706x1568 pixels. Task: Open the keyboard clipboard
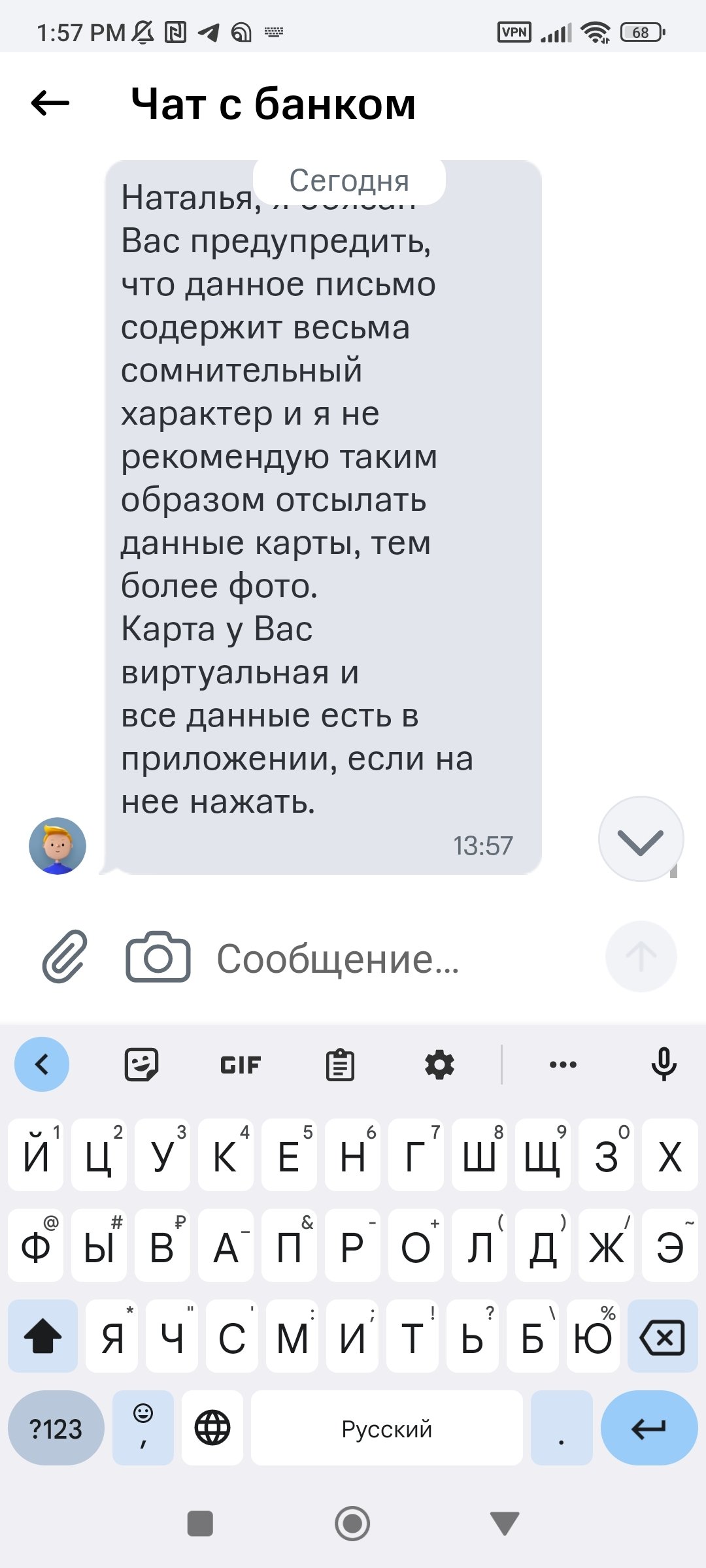tap(340, 1065)
